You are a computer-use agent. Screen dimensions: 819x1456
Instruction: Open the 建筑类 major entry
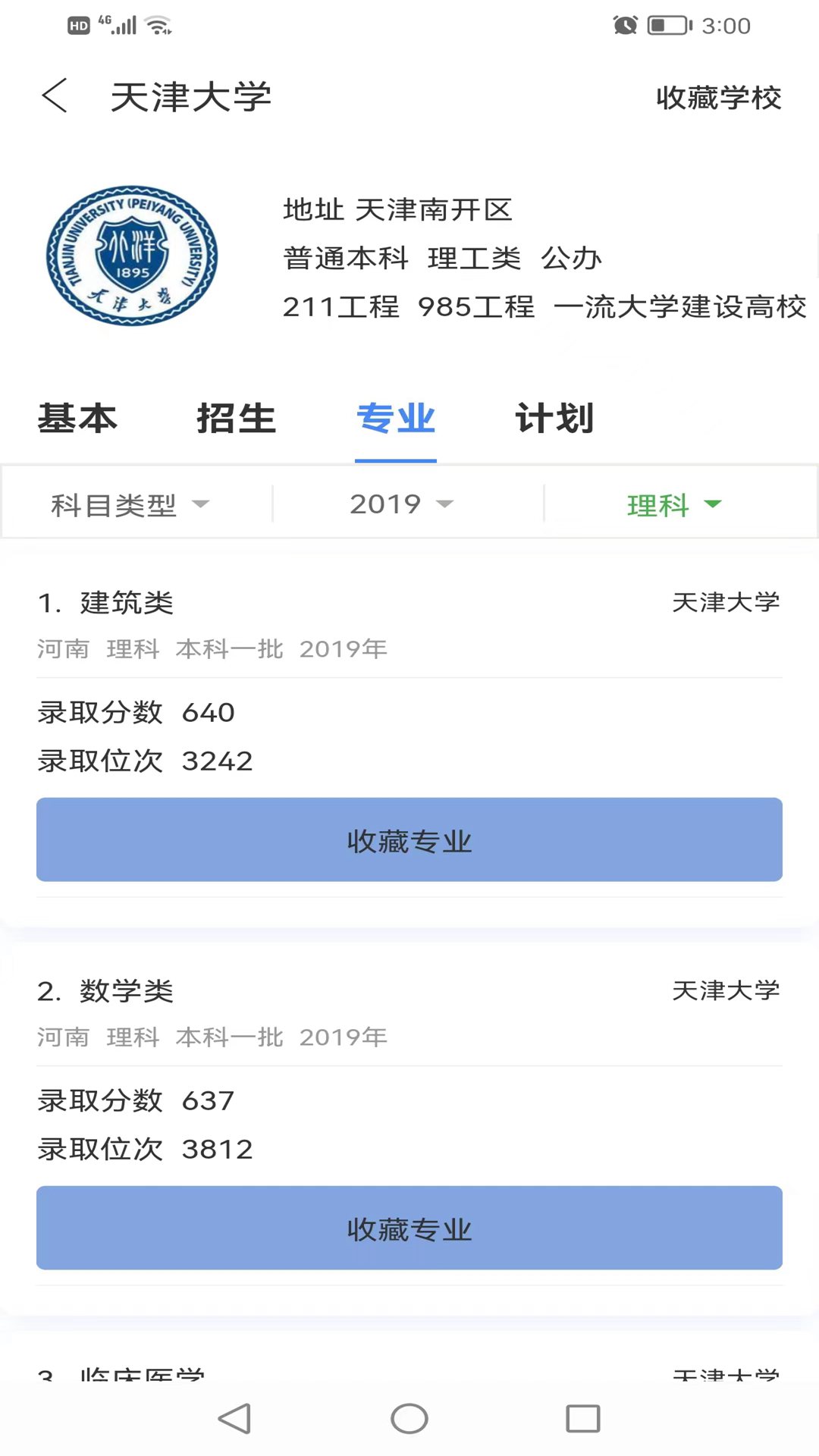pos(127,604)
